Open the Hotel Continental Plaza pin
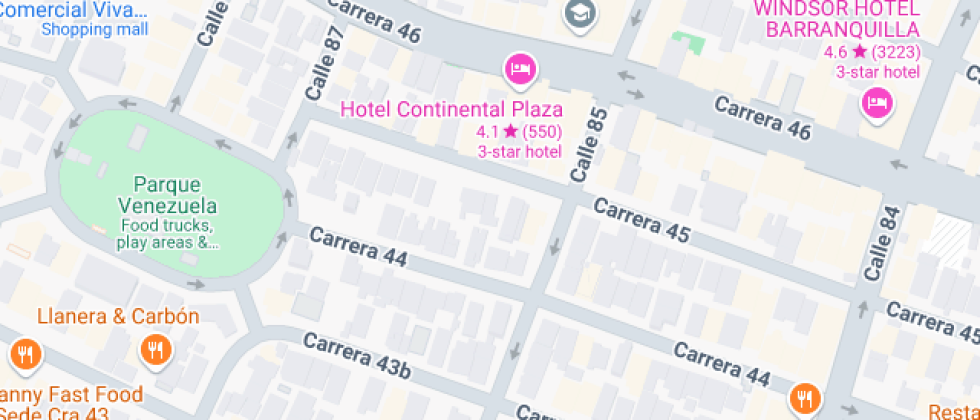The height and width of the screenshot is (420, 980). (521, 69)
